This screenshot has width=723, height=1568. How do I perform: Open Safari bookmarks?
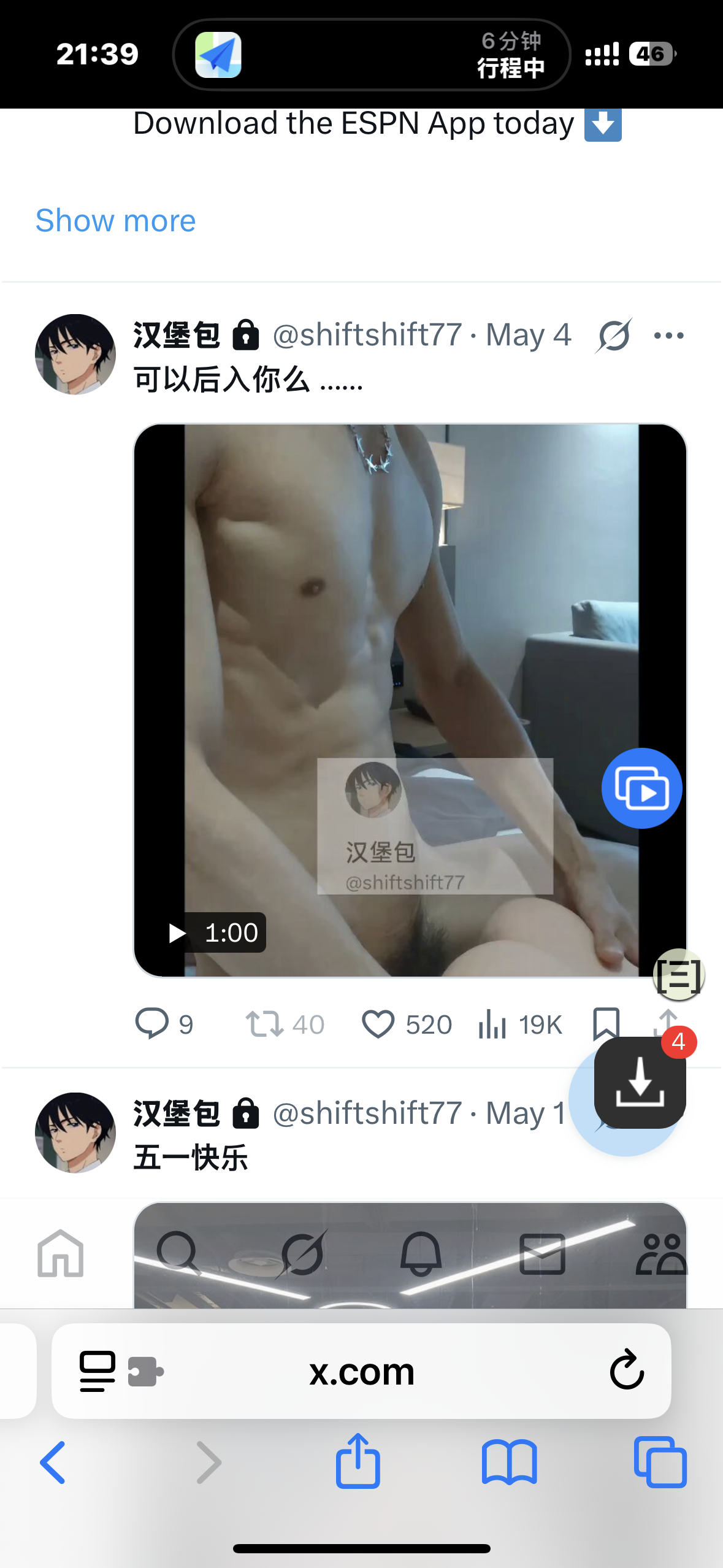[510, 1462]
